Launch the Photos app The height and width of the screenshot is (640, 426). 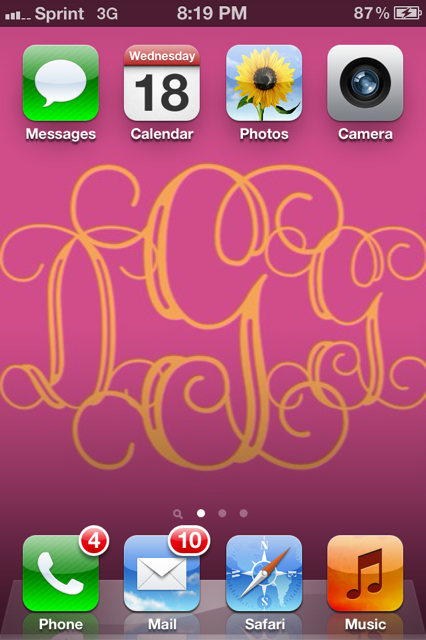[264, 83]
